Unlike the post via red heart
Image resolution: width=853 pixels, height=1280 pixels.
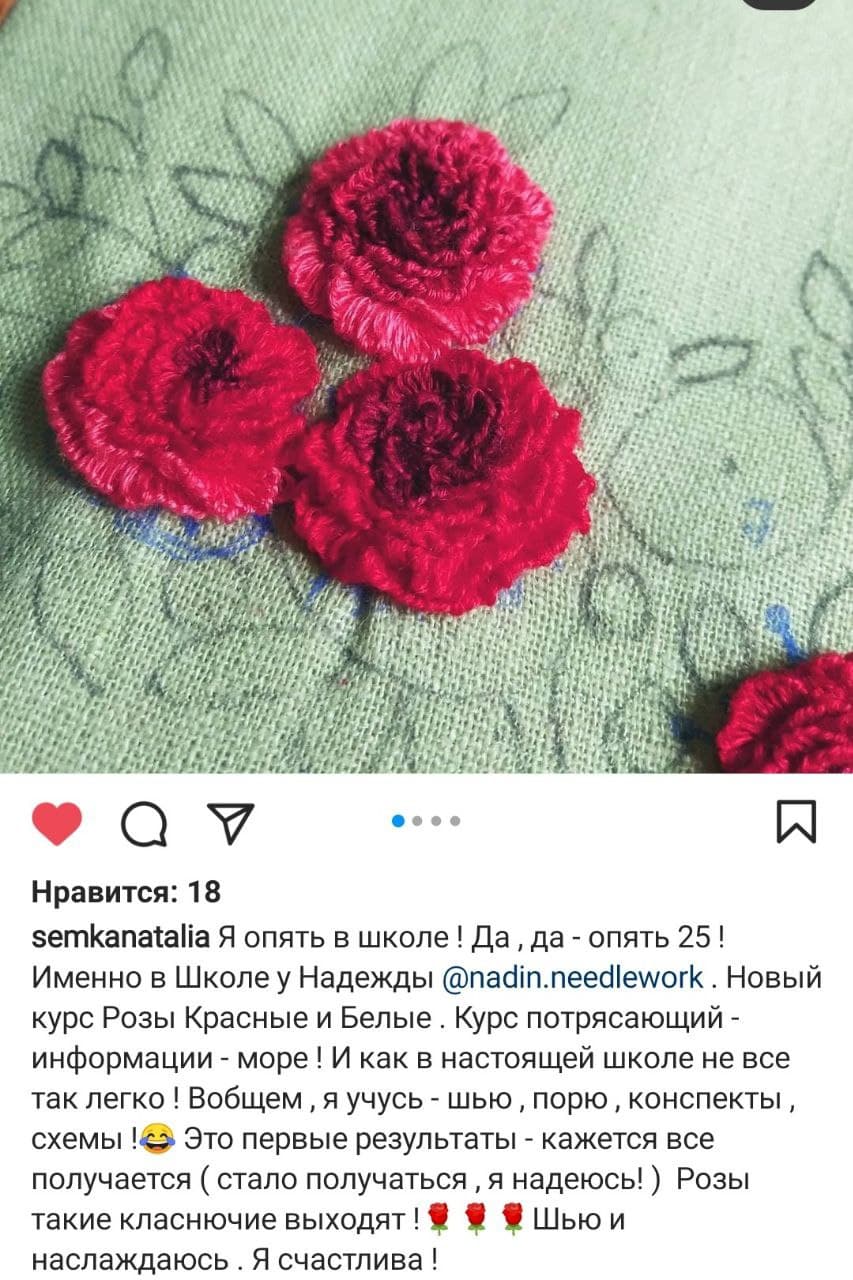pyautogui.click(x=57, y=823)
